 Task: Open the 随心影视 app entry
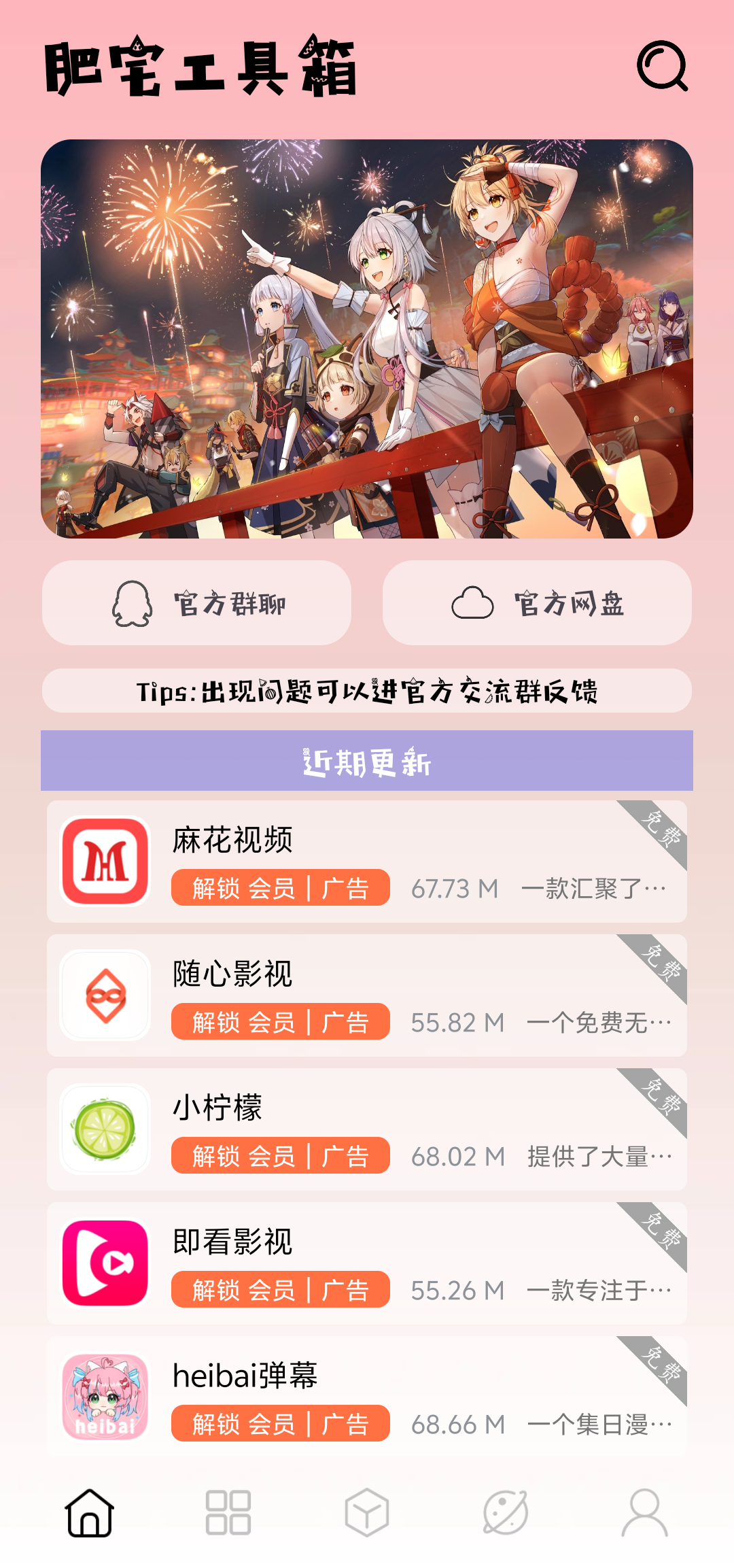click(367, 995)
